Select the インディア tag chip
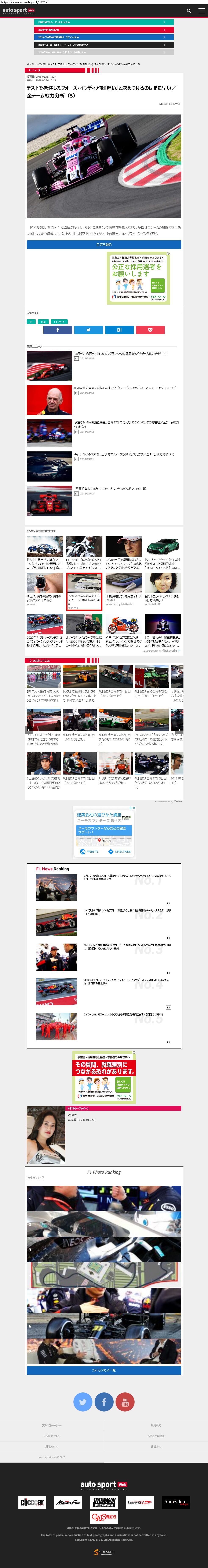 pos(59,321)
